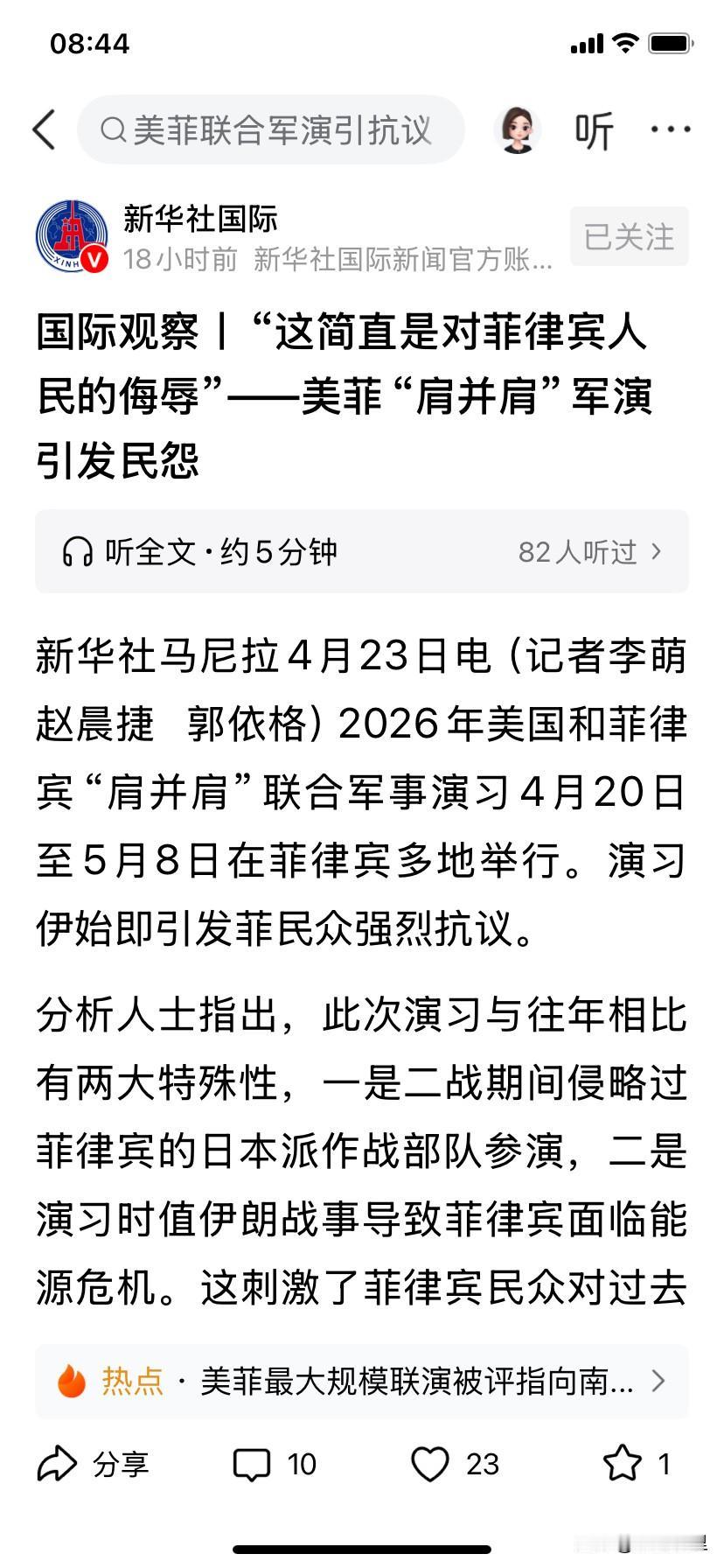This screenshot has width=724, height=1568.
Task: Tap the comment bubble icon showing 10 comments
Action: click(251, 1464)
